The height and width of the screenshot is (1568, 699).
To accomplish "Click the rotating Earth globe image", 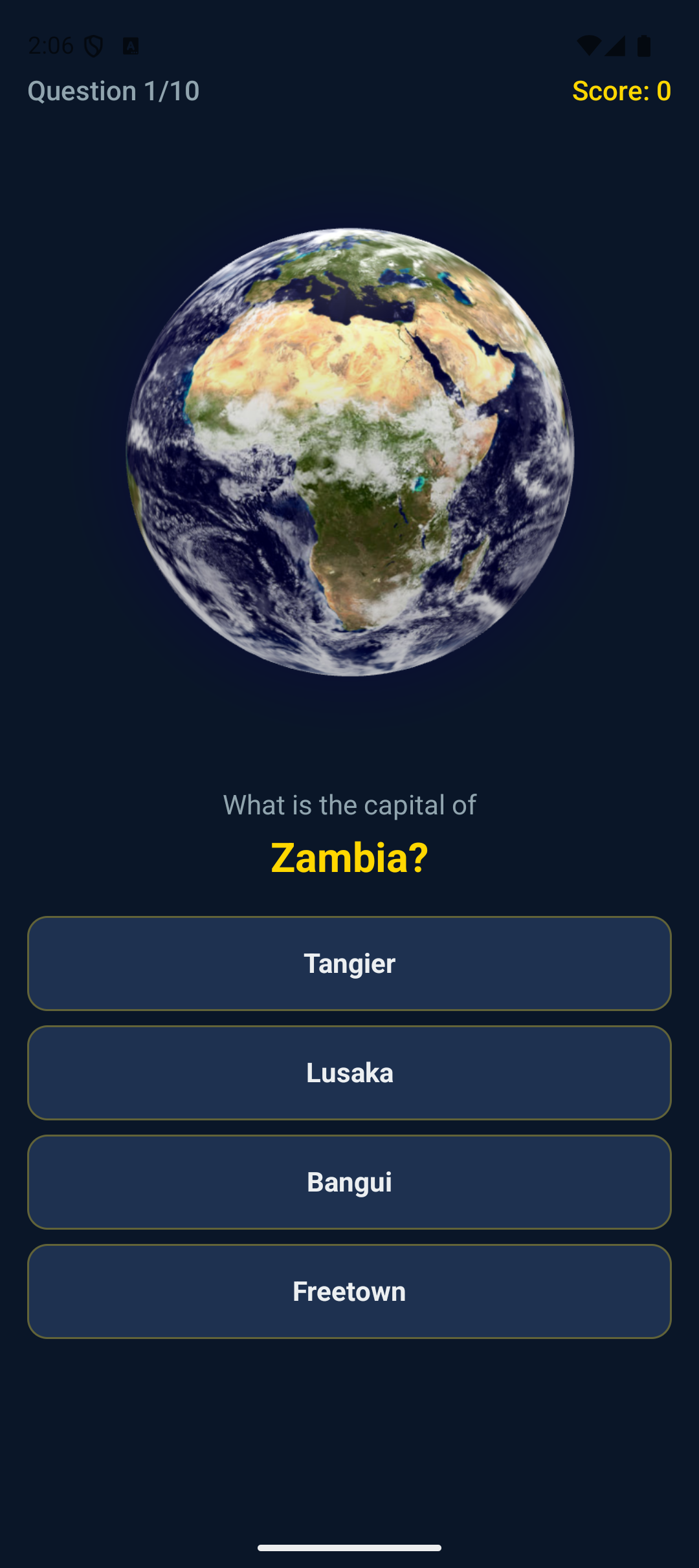I will (x=349, y=453).
